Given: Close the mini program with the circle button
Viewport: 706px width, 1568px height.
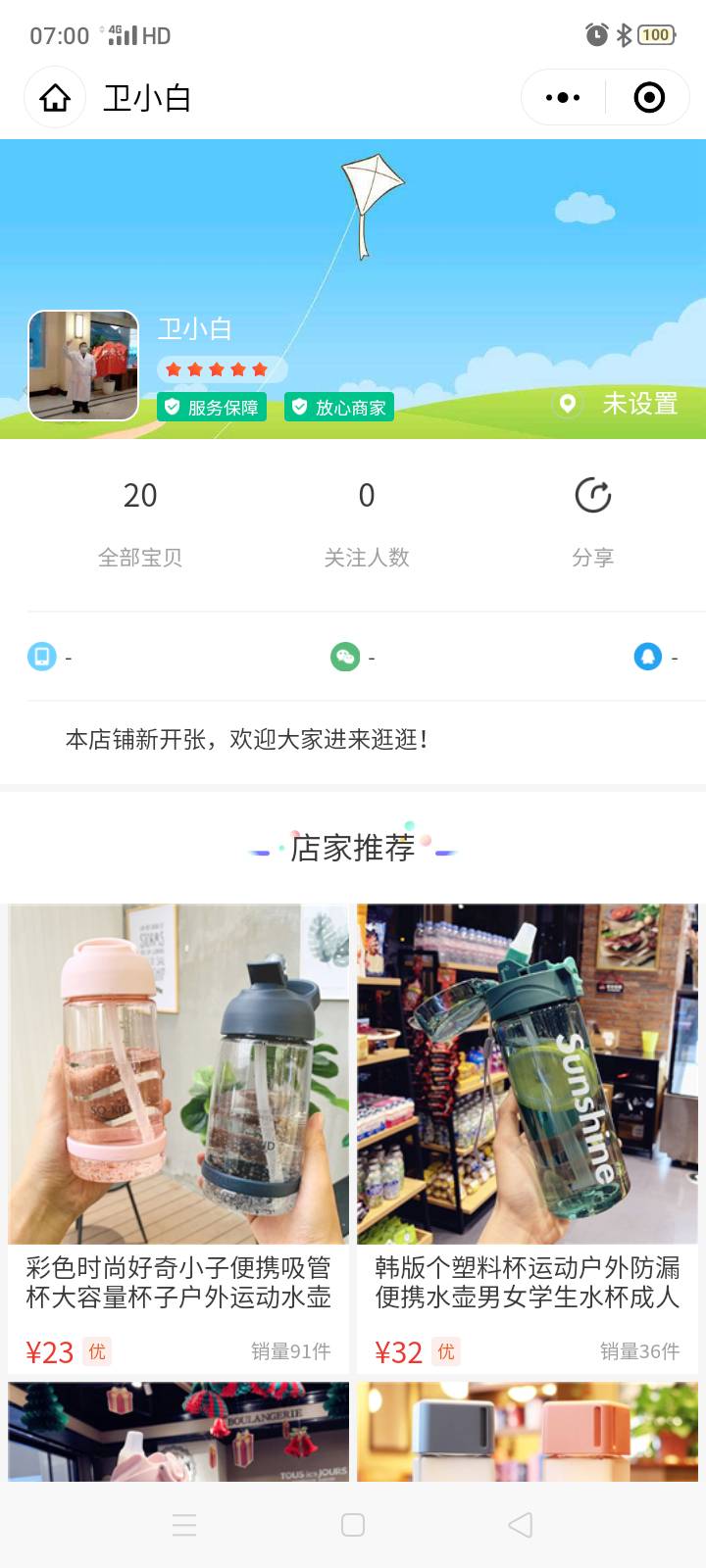Looking at the screenshot, I should point(649,98).
